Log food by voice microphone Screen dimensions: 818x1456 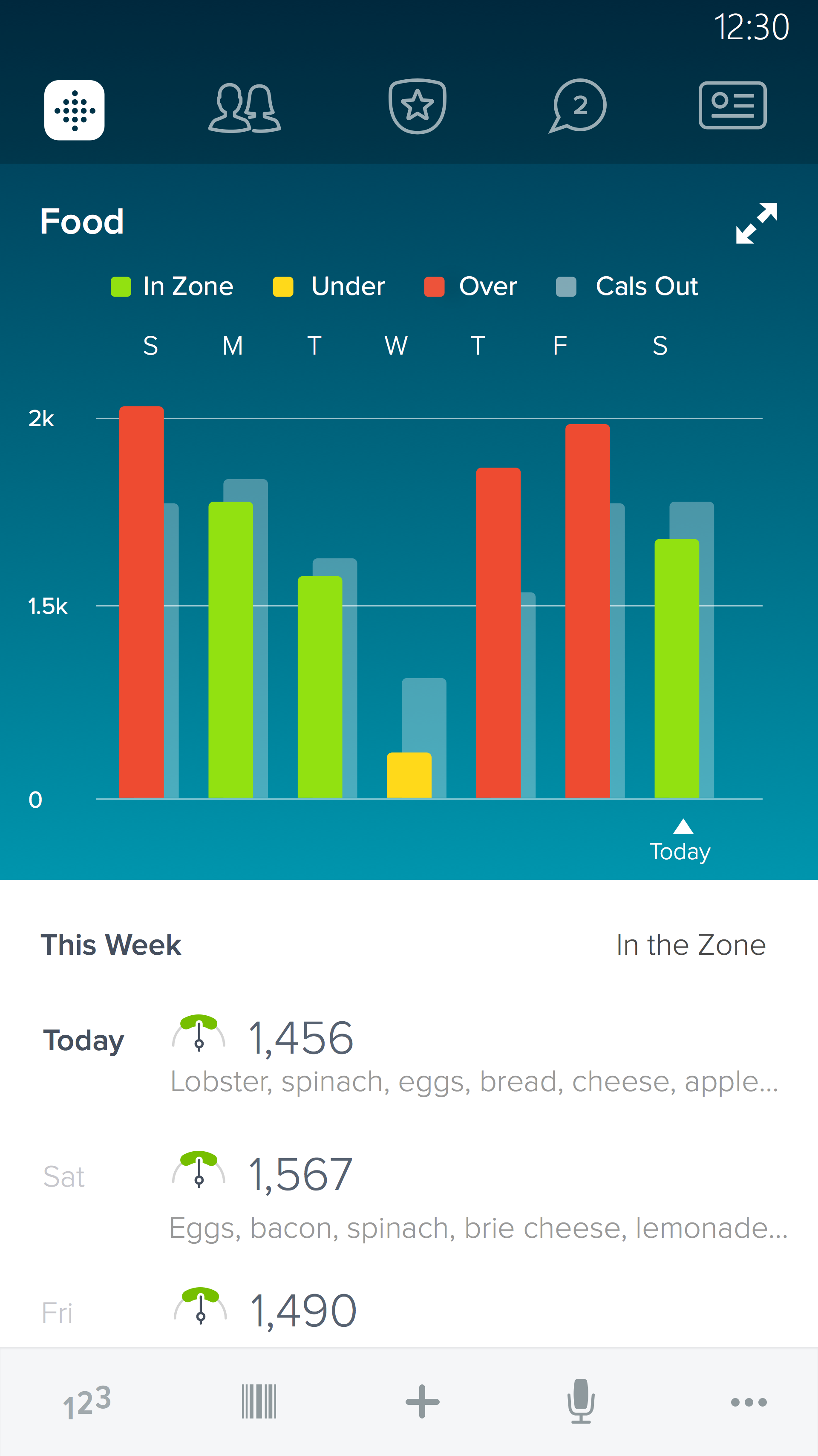pos(581,1401)
